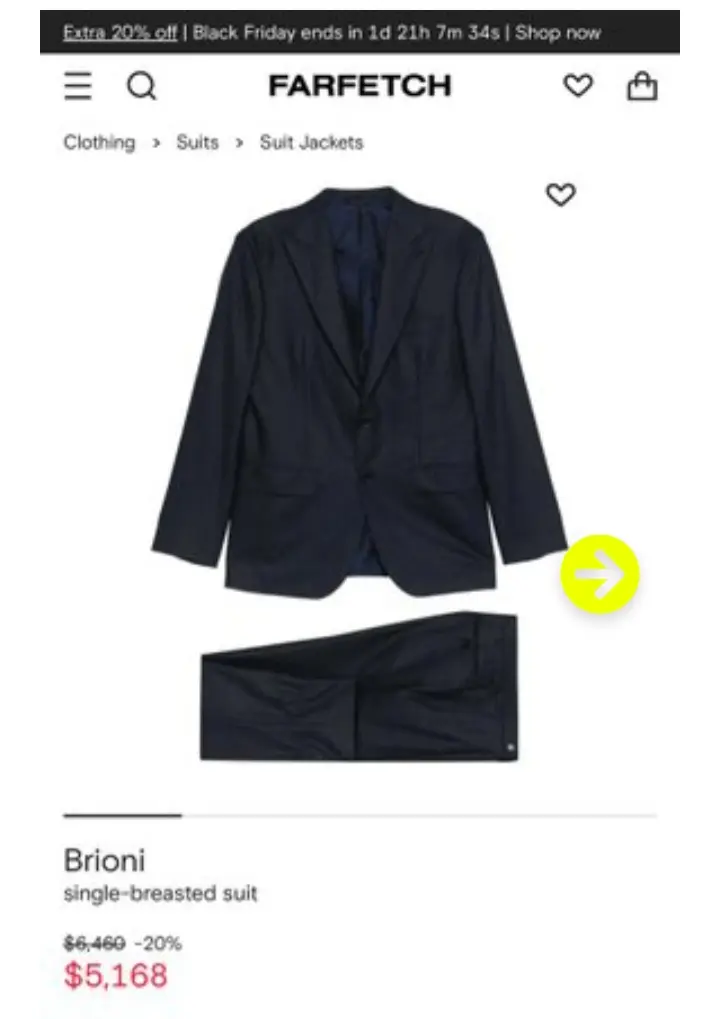Open the Brioni suit product image
The width and height of the screenshot is (720, 1019).
click(x=360, y=470)
